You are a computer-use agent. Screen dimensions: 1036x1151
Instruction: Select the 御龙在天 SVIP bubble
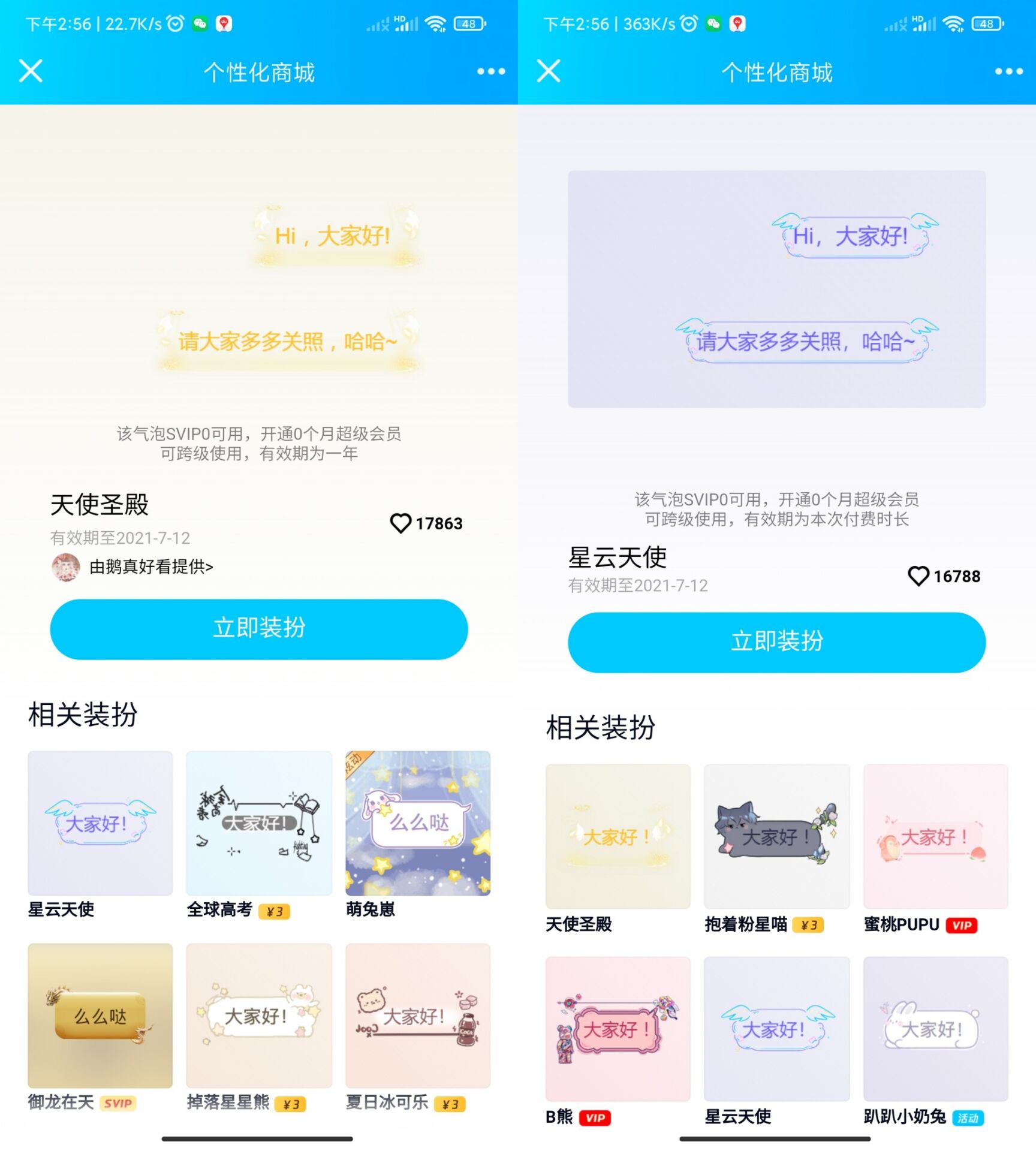pyautogui.click(x=100, y=1016)
